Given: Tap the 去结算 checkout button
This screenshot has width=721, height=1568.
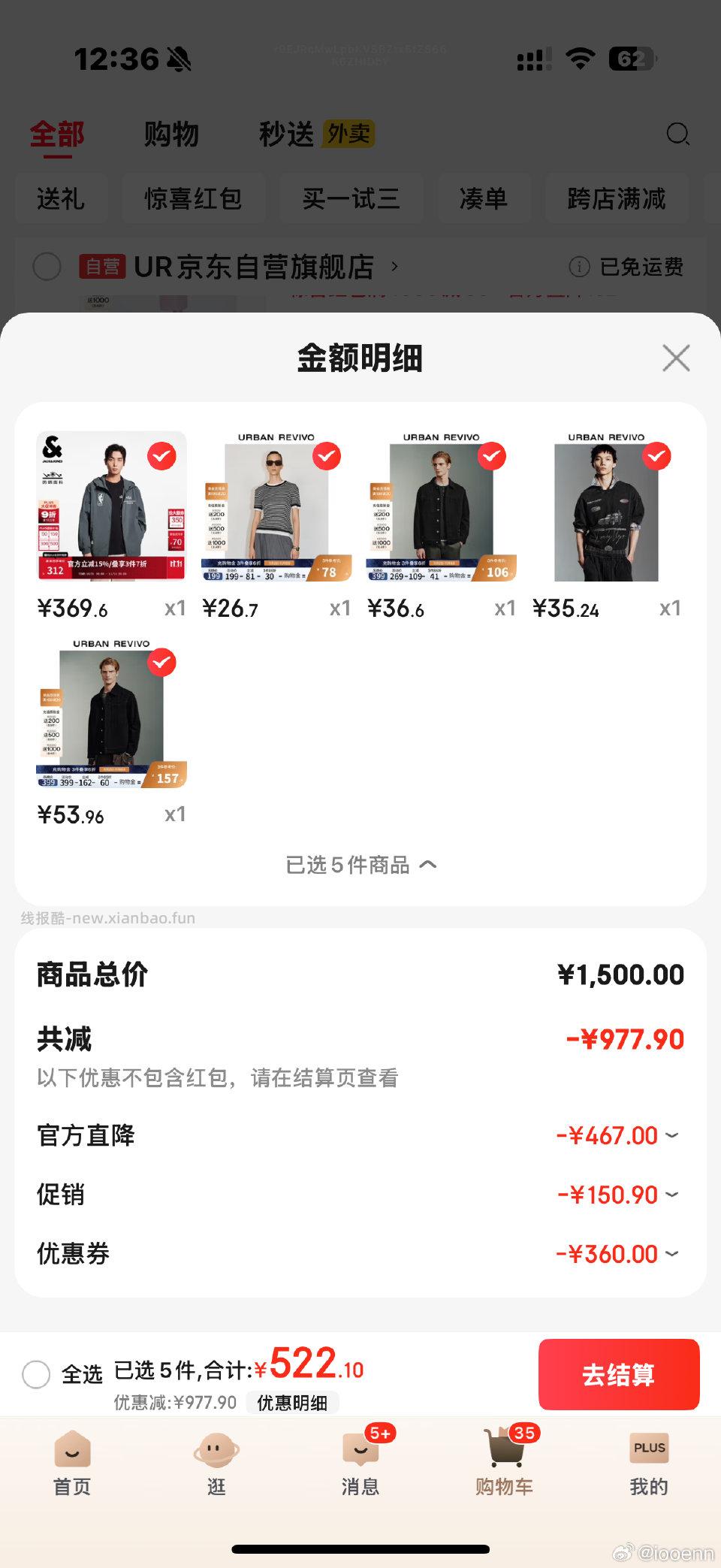Looking at the screenshot, I should [618, 1374].
